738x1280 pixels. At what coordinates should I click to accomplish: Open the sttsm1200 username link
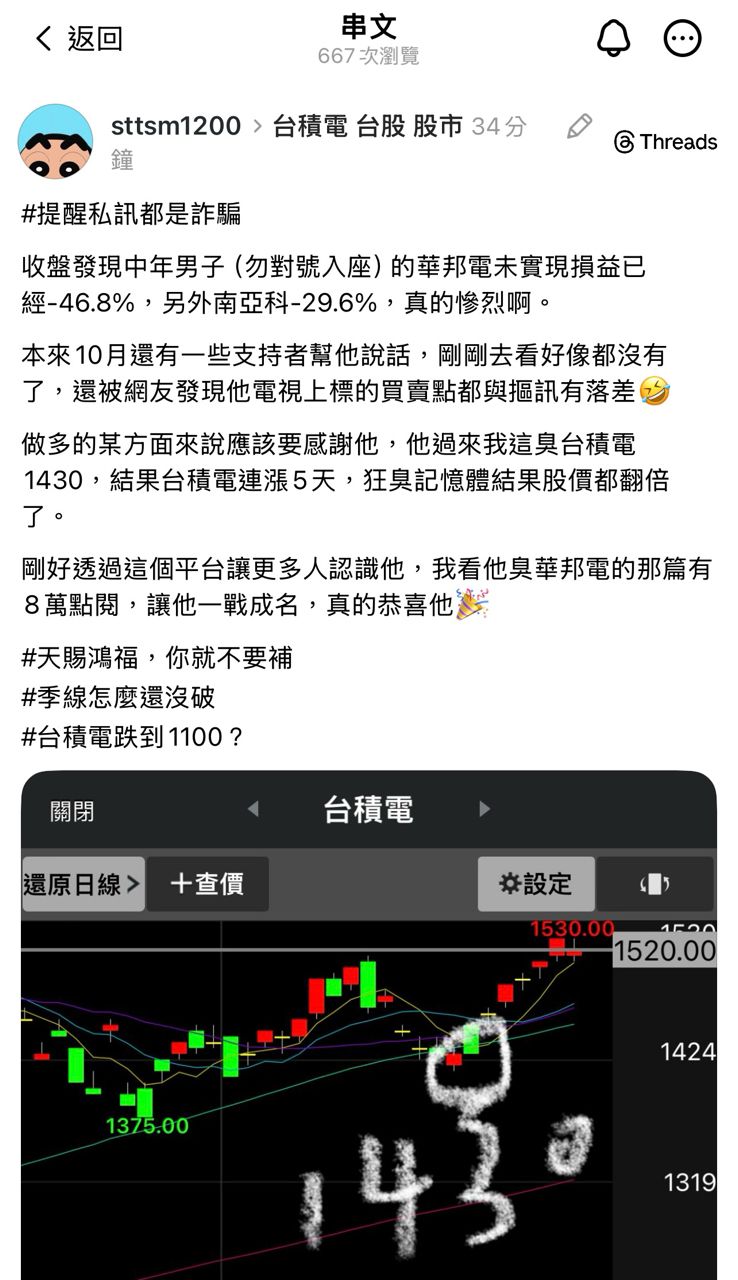[176, 126]
